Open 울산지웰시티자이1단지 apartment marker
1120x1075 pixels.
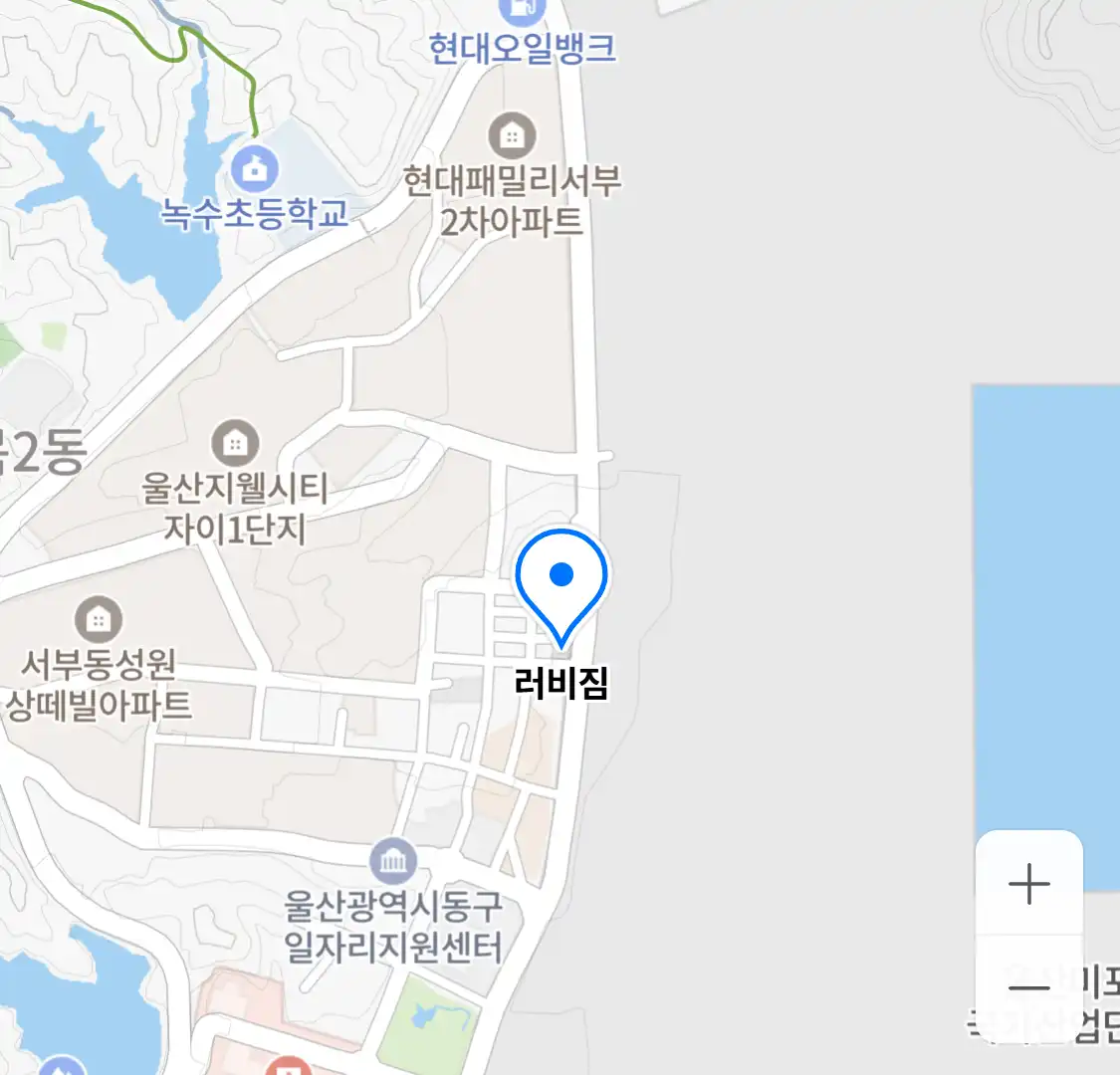point(235,444)
